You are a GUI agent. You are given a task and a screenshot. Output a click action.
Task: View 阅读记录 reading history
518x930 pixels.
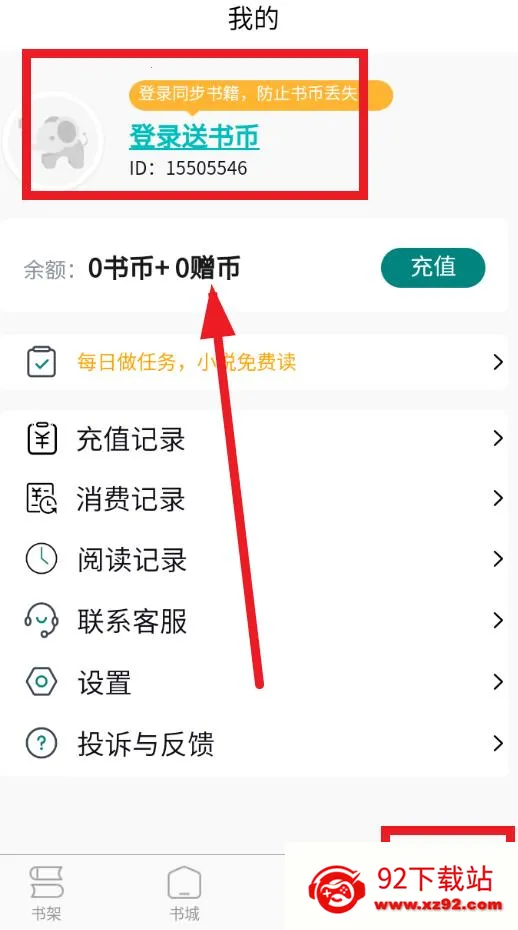coord(254,560)
